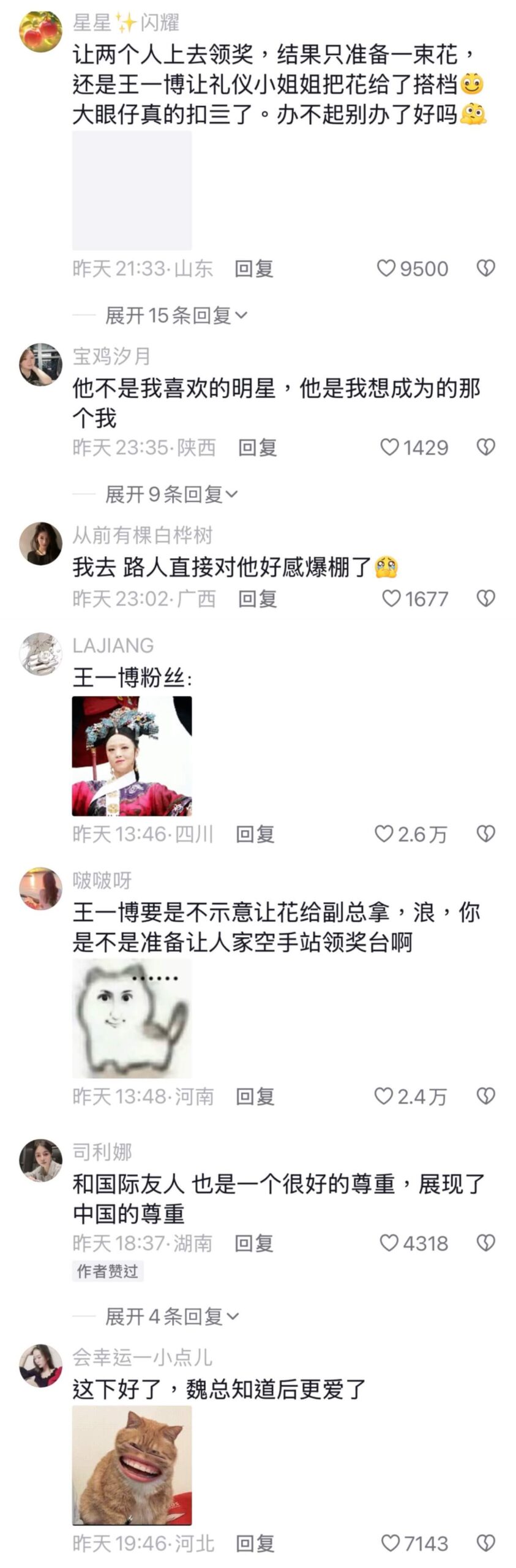Expand the 4 replies

[171, 1316]
